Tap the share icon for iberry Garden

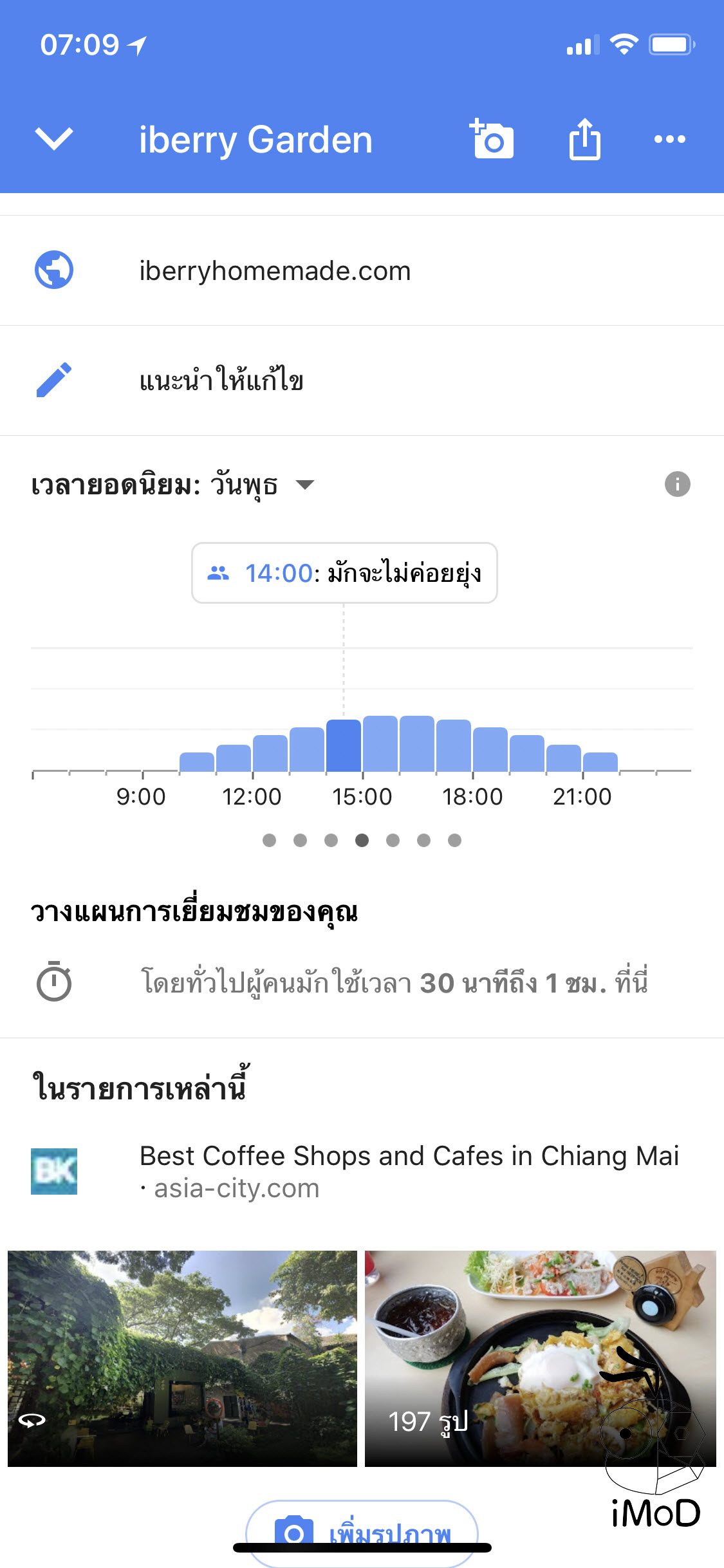(584, 139)
